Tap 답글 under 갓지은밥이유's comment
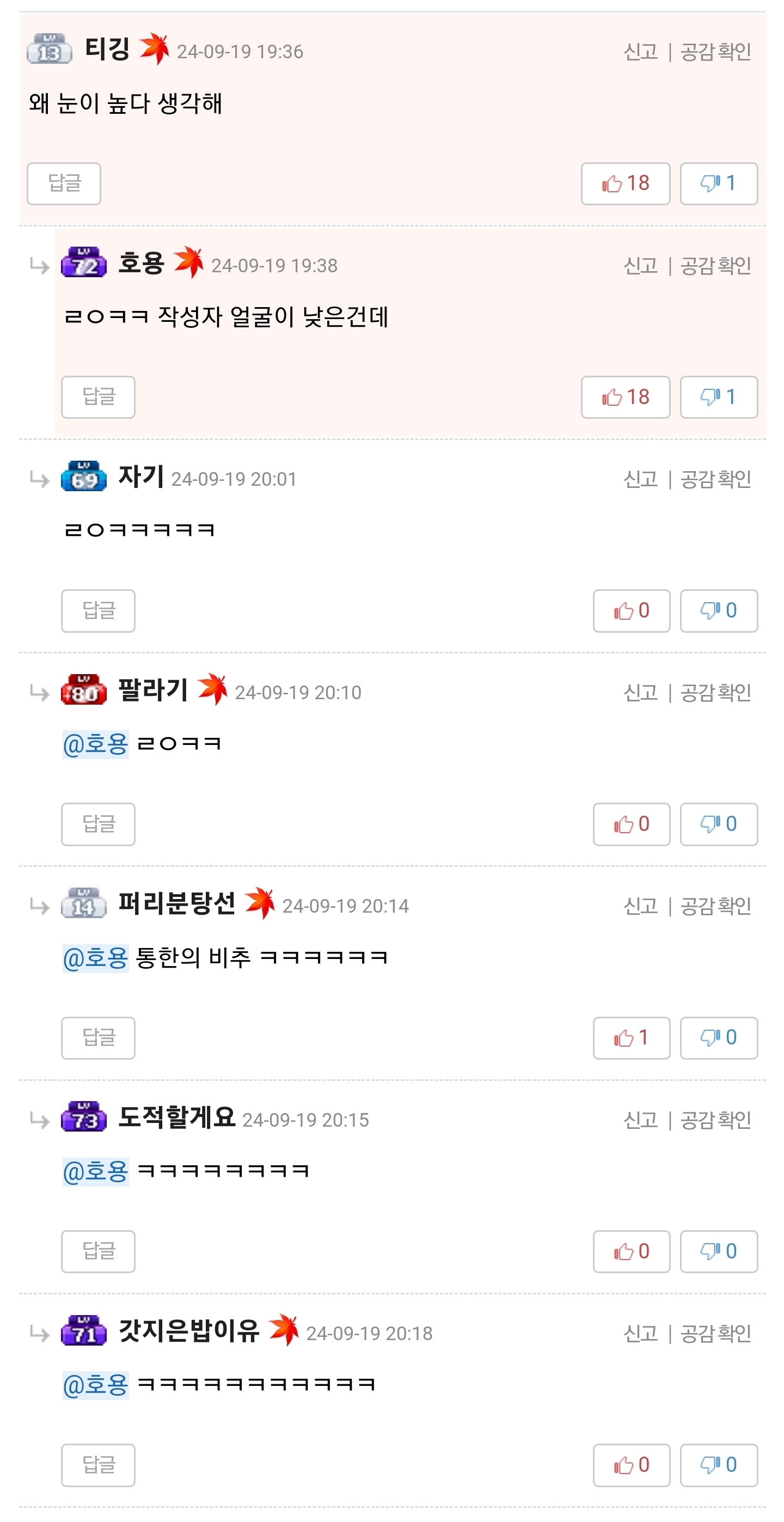 coord(98,1465)
